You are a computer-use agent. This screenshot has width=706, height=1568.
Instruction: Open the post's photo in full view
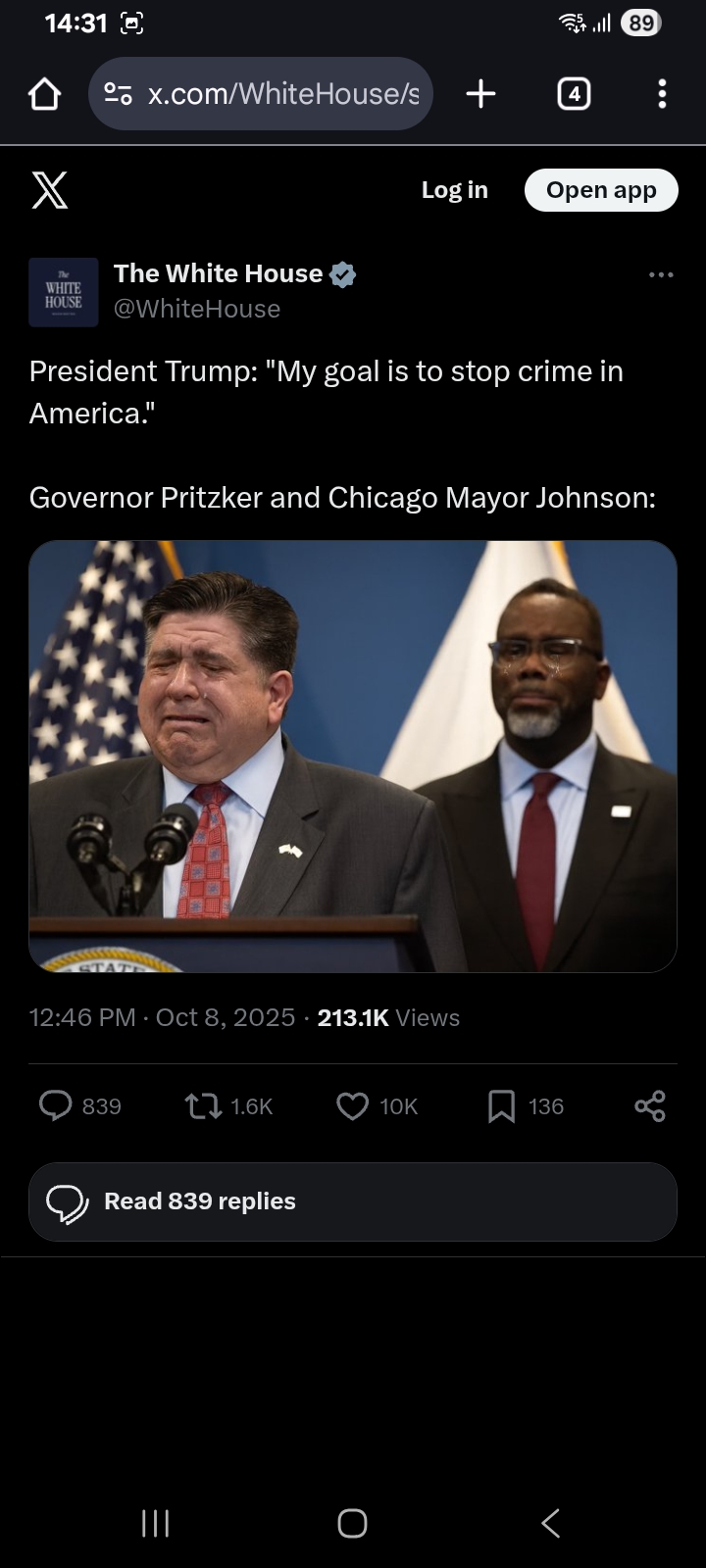coord(353,756)
